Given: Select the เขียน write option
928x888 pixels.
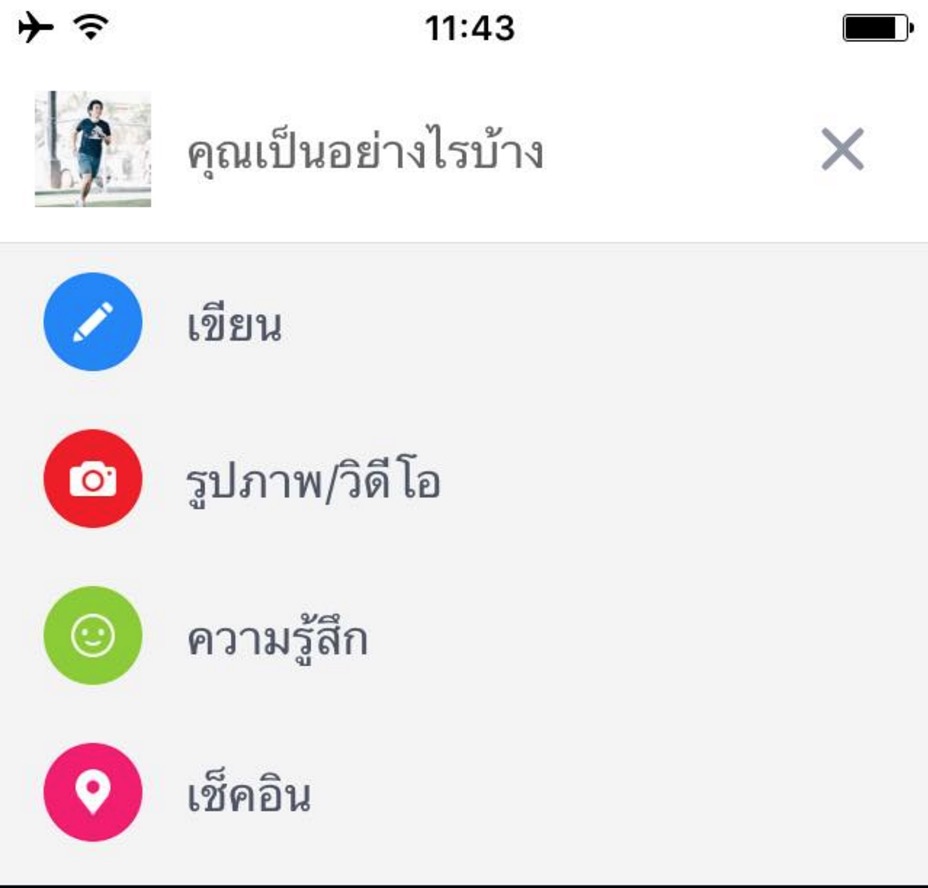Looking at the screenshot, I should point(234,324).
